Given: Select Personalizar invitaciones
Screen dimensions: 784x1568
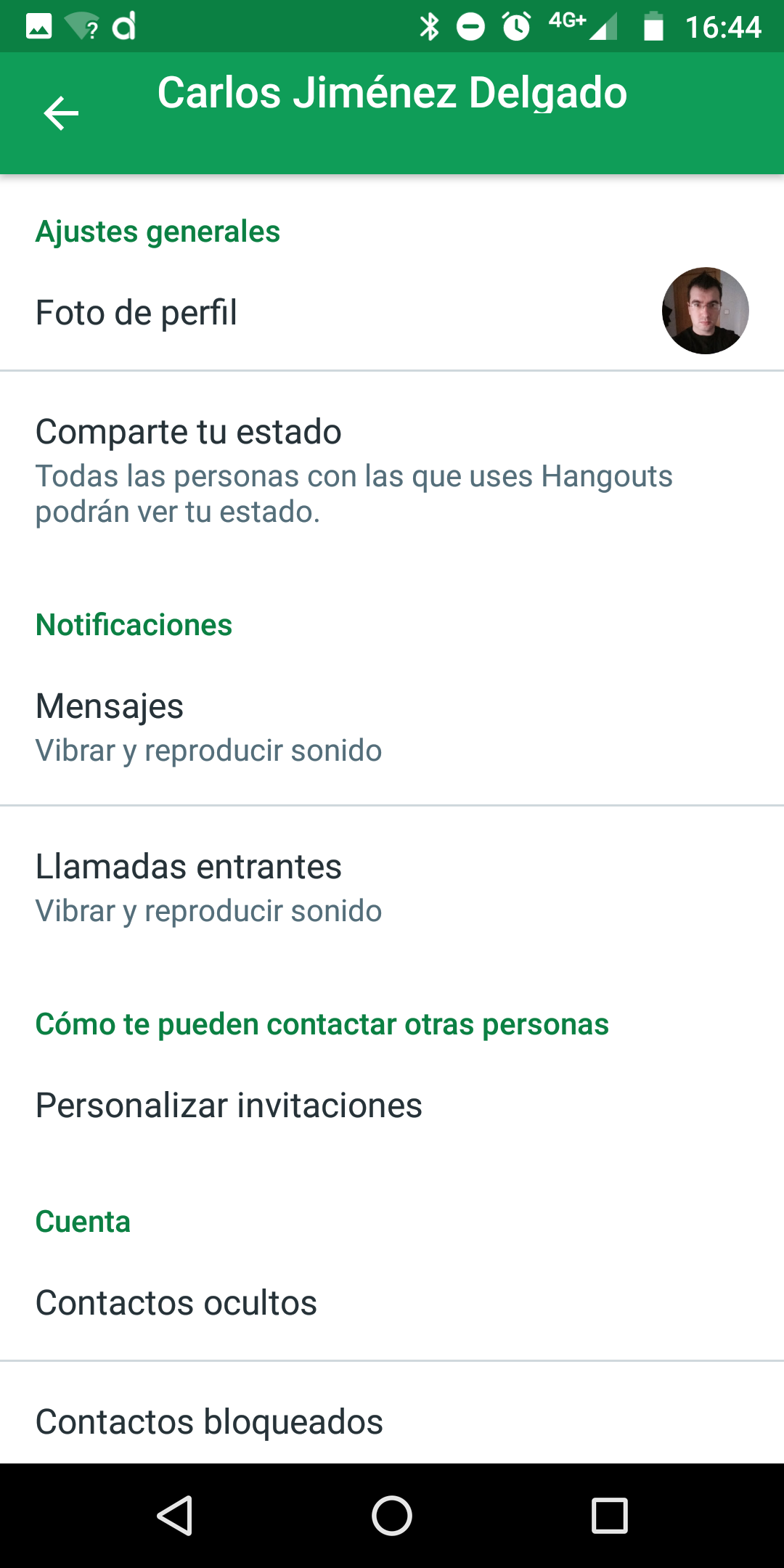Looking at the screenshot, I should point(392,1106).
